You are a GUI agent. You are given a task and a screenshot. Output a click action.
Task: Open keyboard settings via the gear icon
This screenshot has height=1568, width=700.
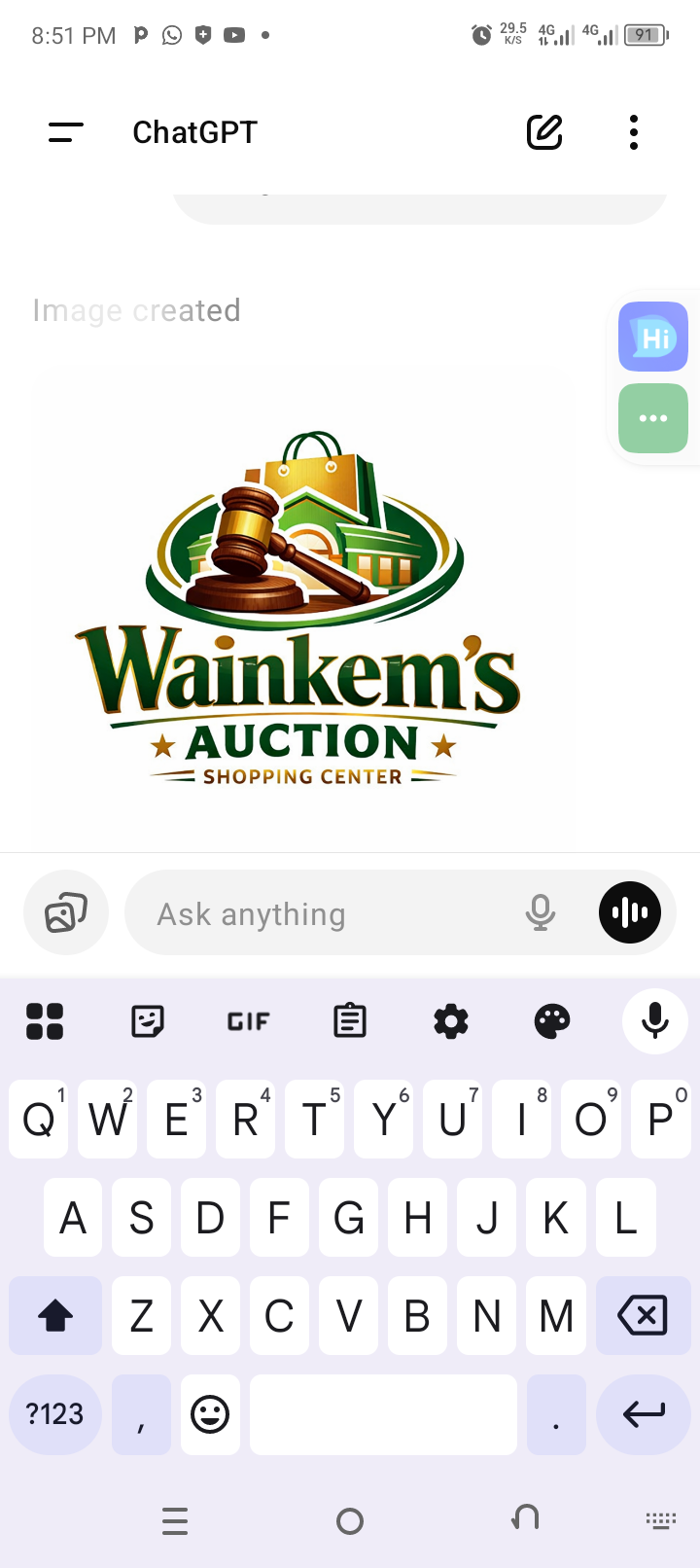pos(450,1021)
